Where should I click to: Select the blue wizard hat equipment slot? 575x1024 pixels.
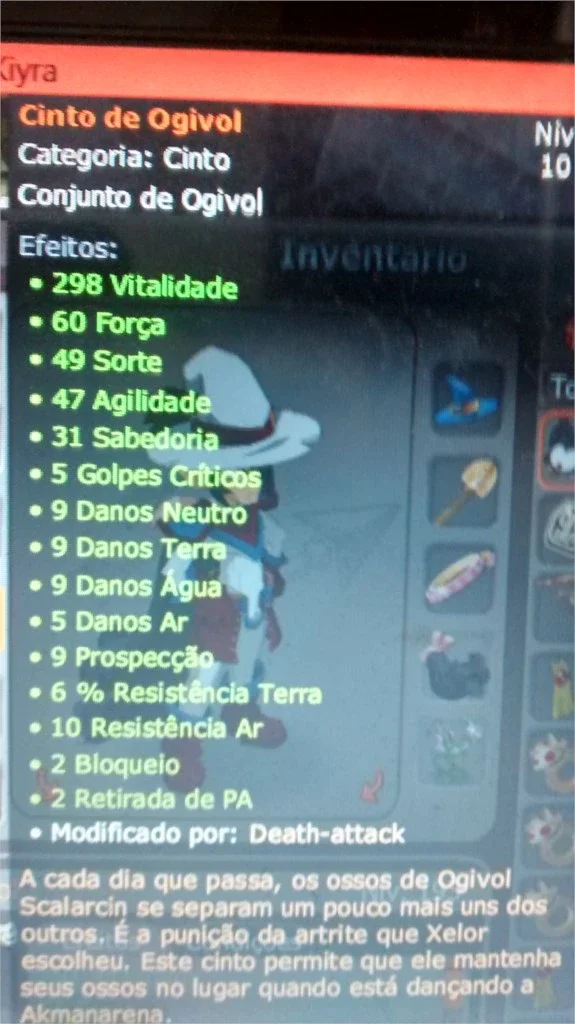click(x=468, y=398)
